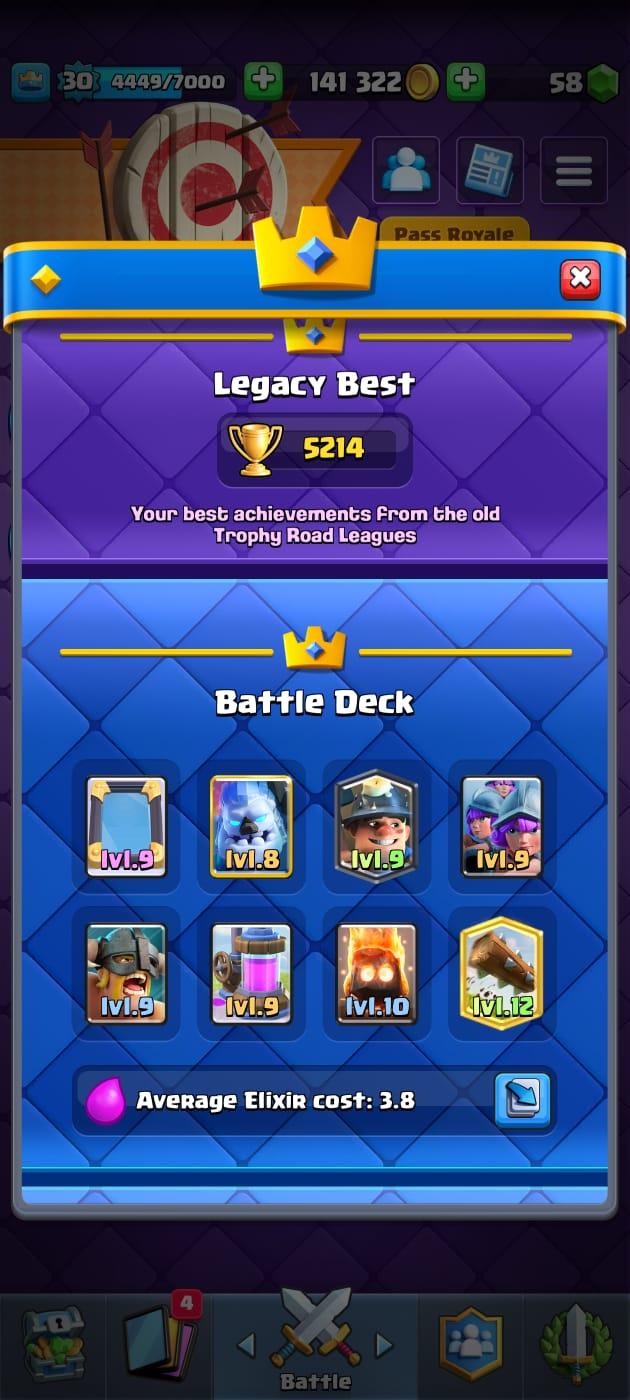Copy this battle deck
The width and height of the screenshot is (630, 1400).
coord(522,1101)
